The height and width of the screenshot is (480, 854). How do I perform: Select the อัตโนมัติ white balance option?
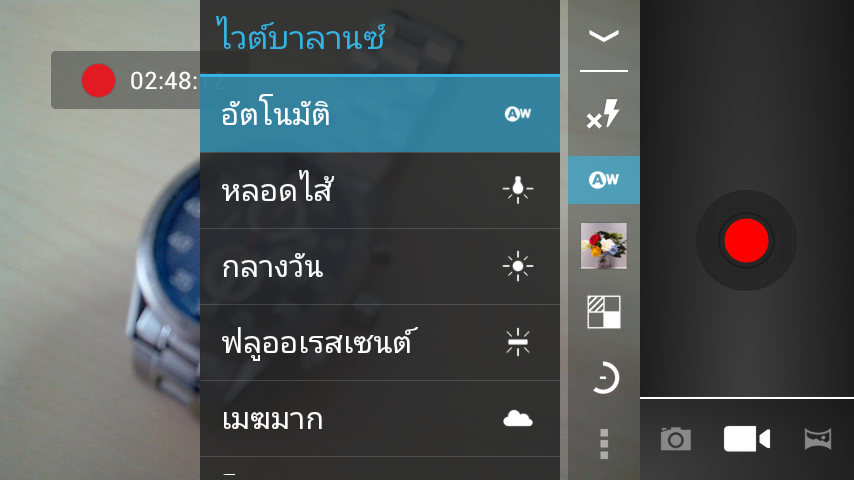tap(379, 115)
